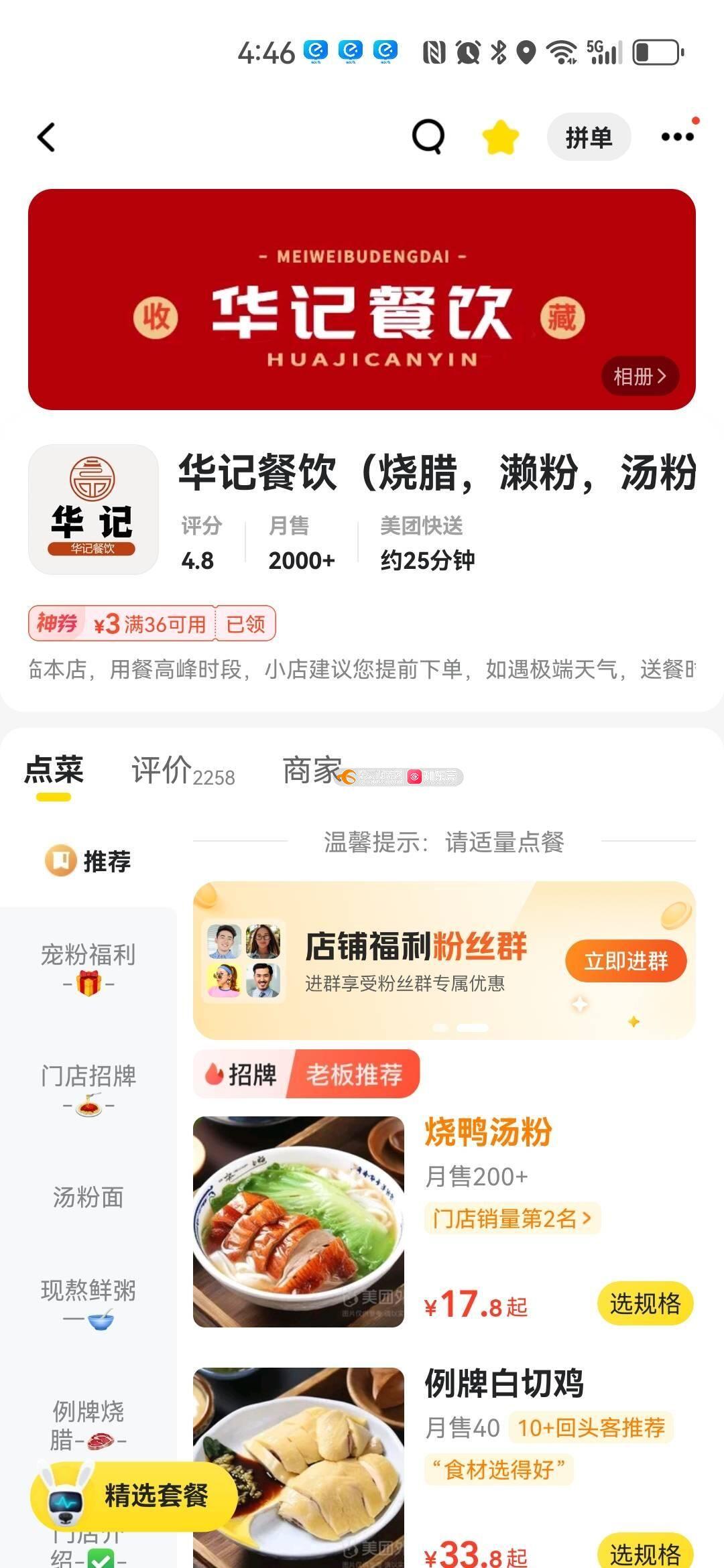Open the 例牌白切鸡 dish photo
The height and width of the screenshot is (1568, 724).
pyautogui.click(x=298, y=1467)
